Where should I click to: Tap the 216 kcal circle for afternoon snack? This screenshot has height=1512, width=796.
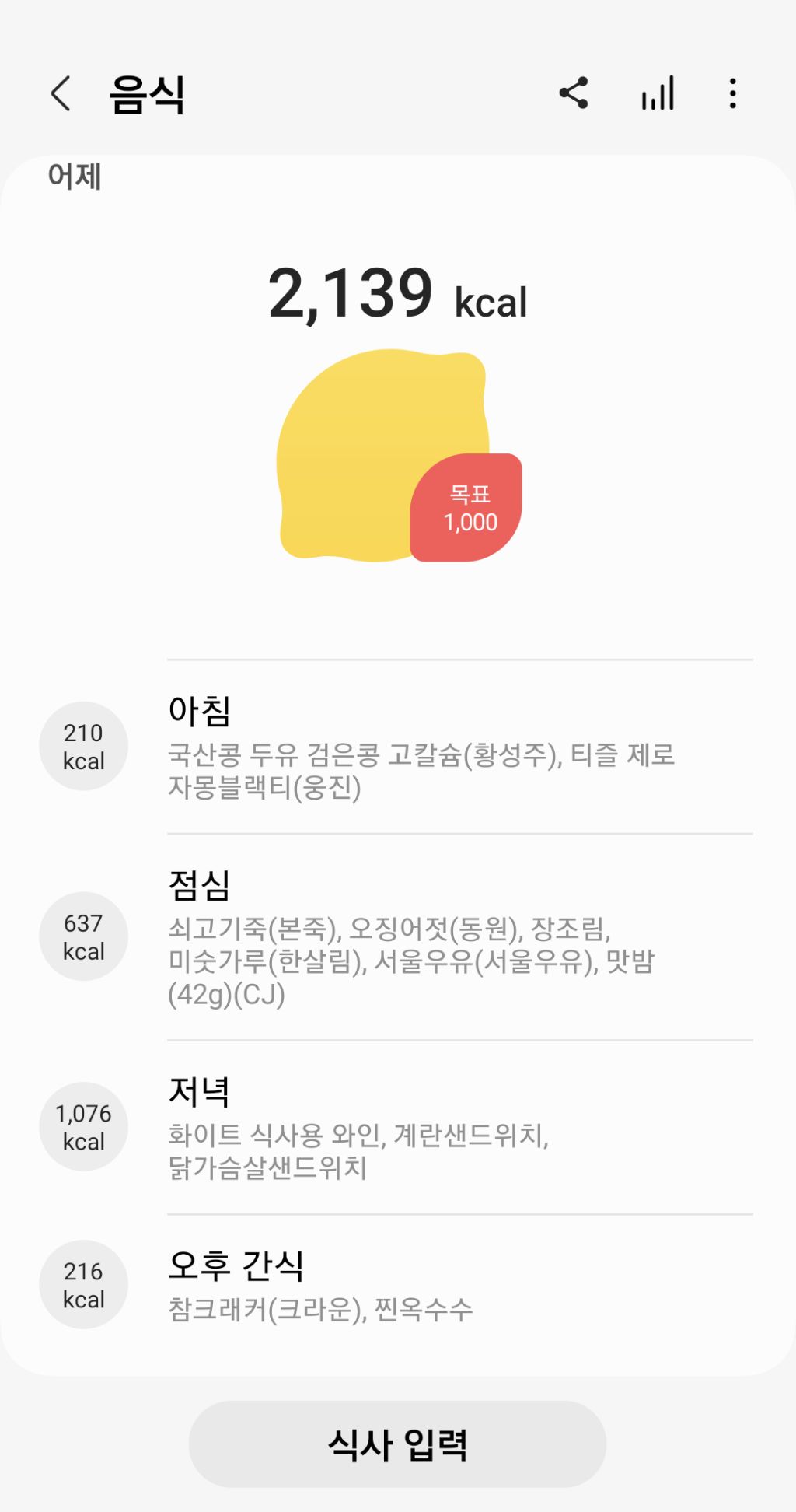[83, 1285]
